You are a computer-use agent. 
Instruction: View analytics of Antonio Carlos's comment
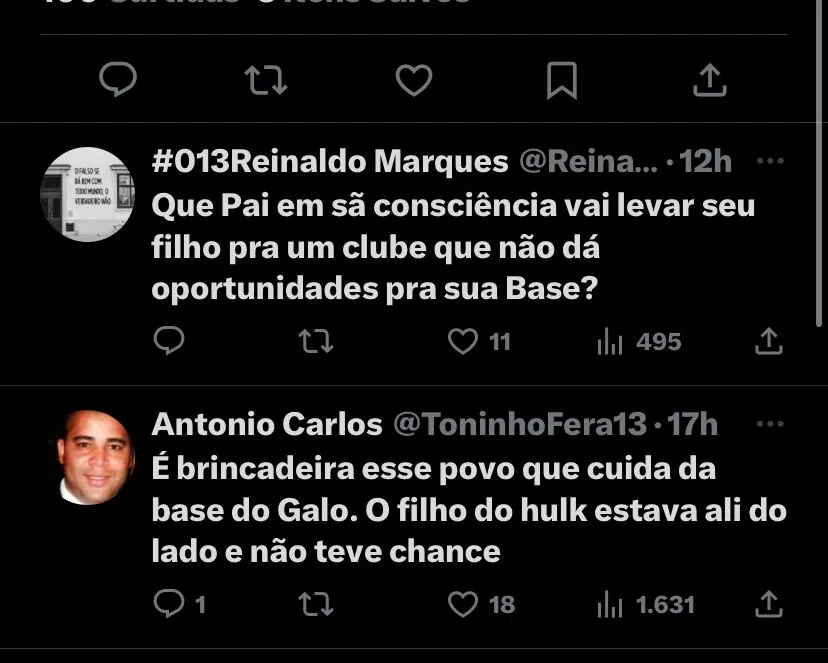(x=610, y=604)
